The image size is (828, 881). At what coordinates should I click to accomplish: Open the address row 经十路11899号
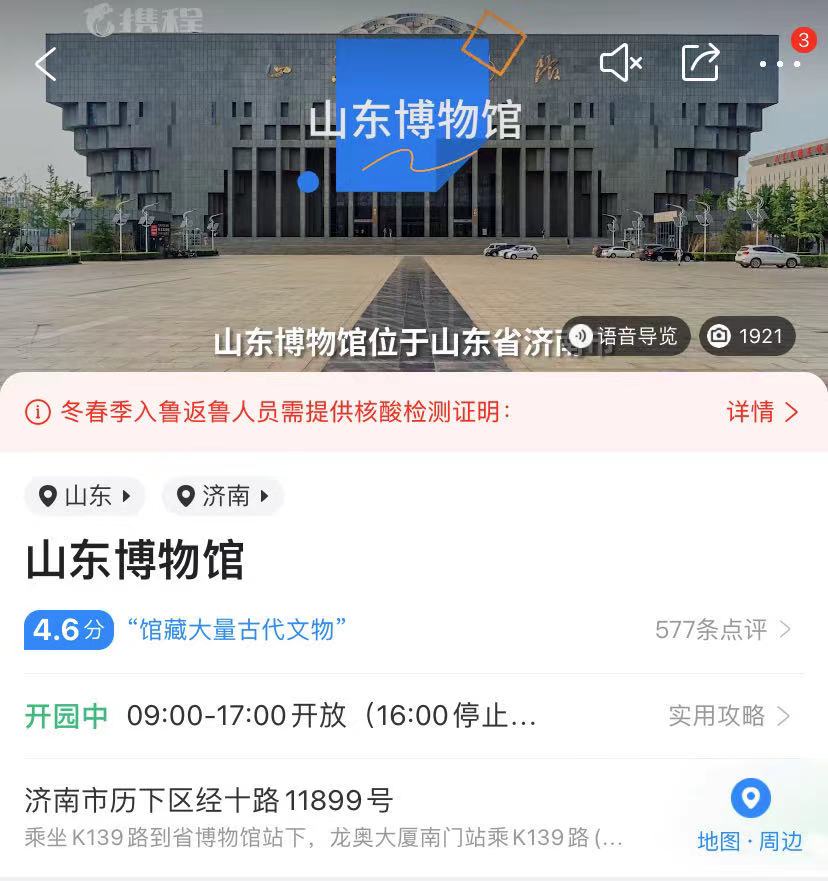(x=209, y=800)
